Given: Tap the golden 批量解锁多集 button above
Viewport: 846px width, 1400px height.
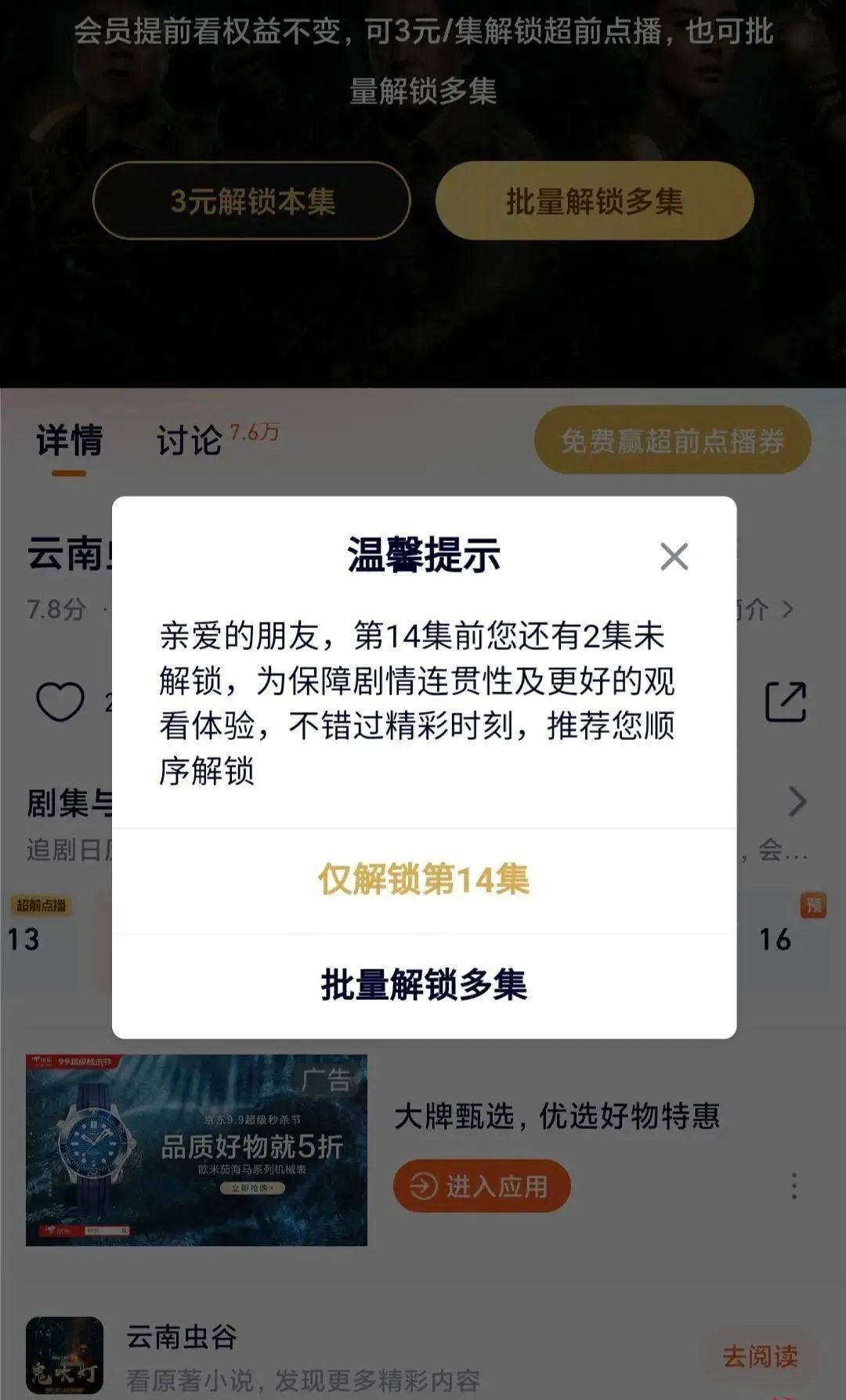Looking at the screenshot, I should click(594, 201).
